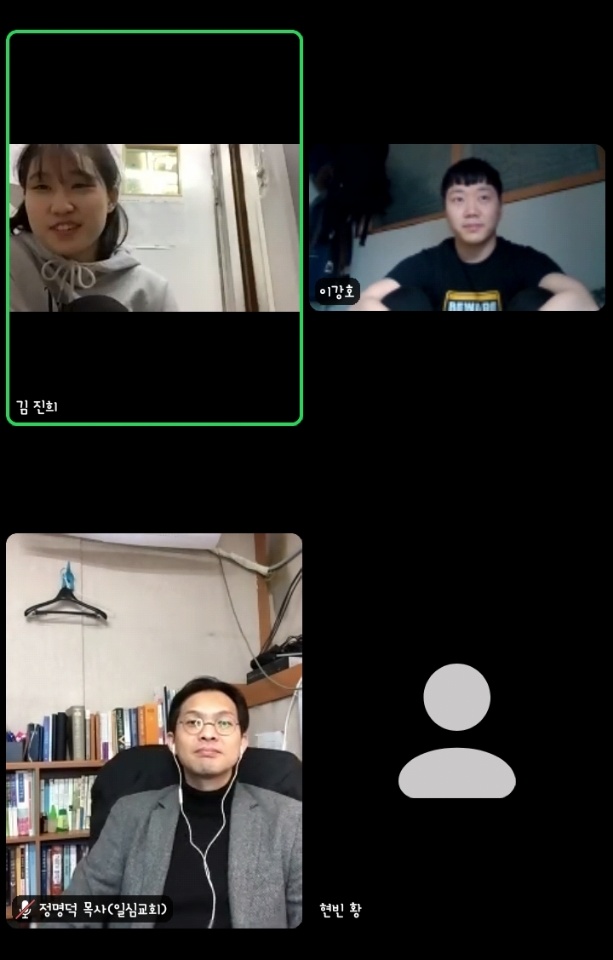Select 정명덕 목사(일심교회) video tile
Screen dimensions: 613x960
tap(154, 730)
